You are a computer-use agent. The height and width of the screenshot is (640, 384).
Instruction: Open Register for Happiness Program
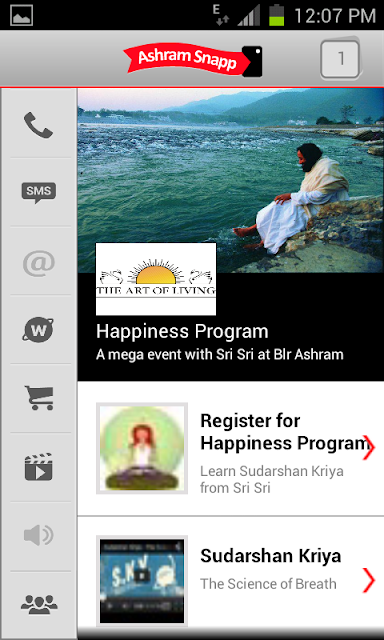[231, 448]
